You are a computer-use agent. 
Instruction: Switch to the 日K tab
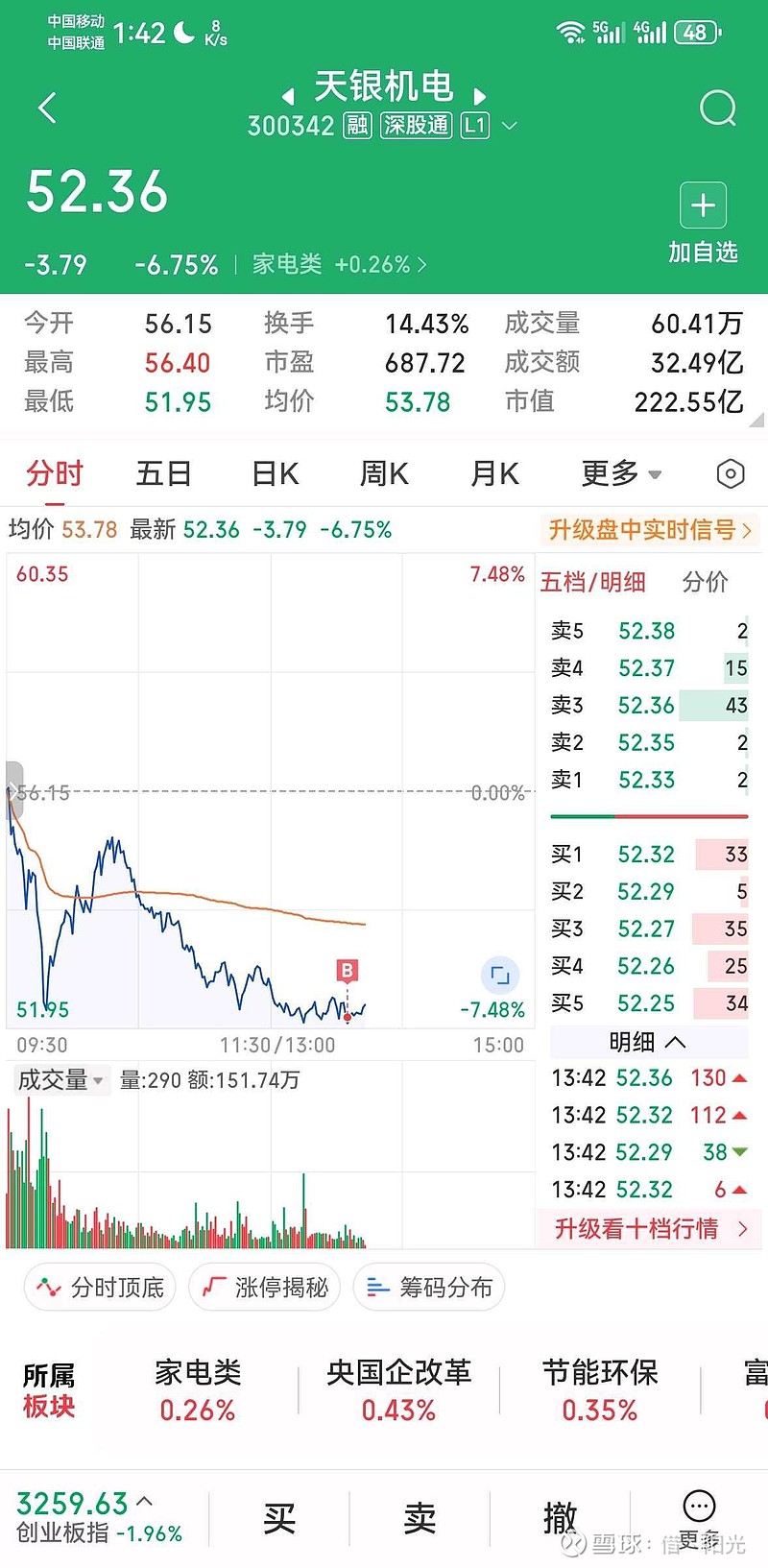pos(274,473)
